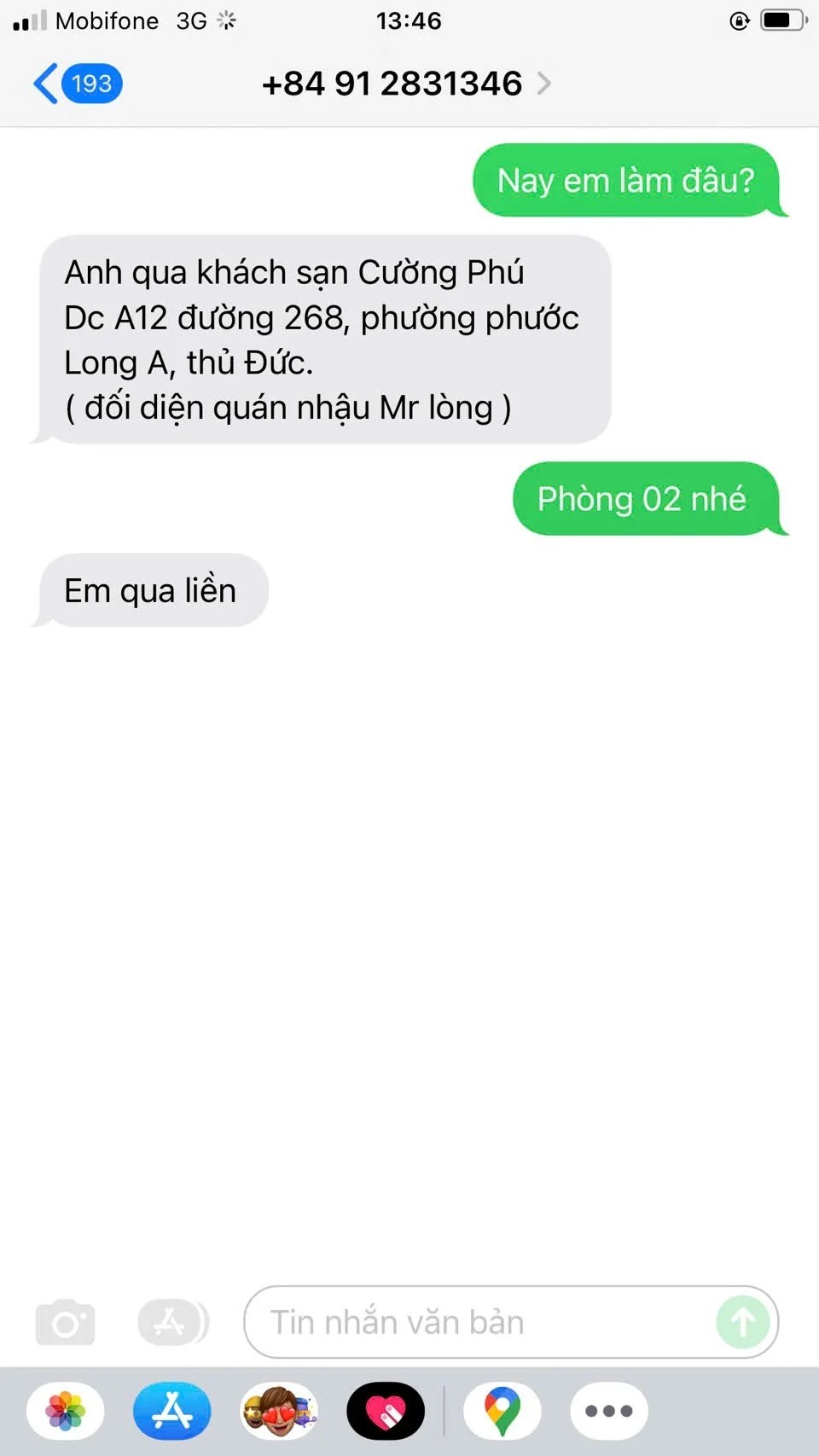
Task: Open Google Maps in the app drawer
Action: (502, 1411)
